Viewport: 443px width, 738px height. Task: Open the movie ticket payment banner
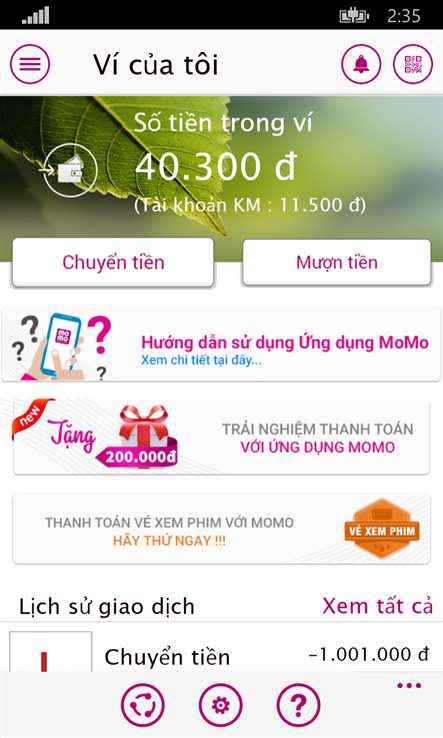pyautogui.click(x=221, y=529)
